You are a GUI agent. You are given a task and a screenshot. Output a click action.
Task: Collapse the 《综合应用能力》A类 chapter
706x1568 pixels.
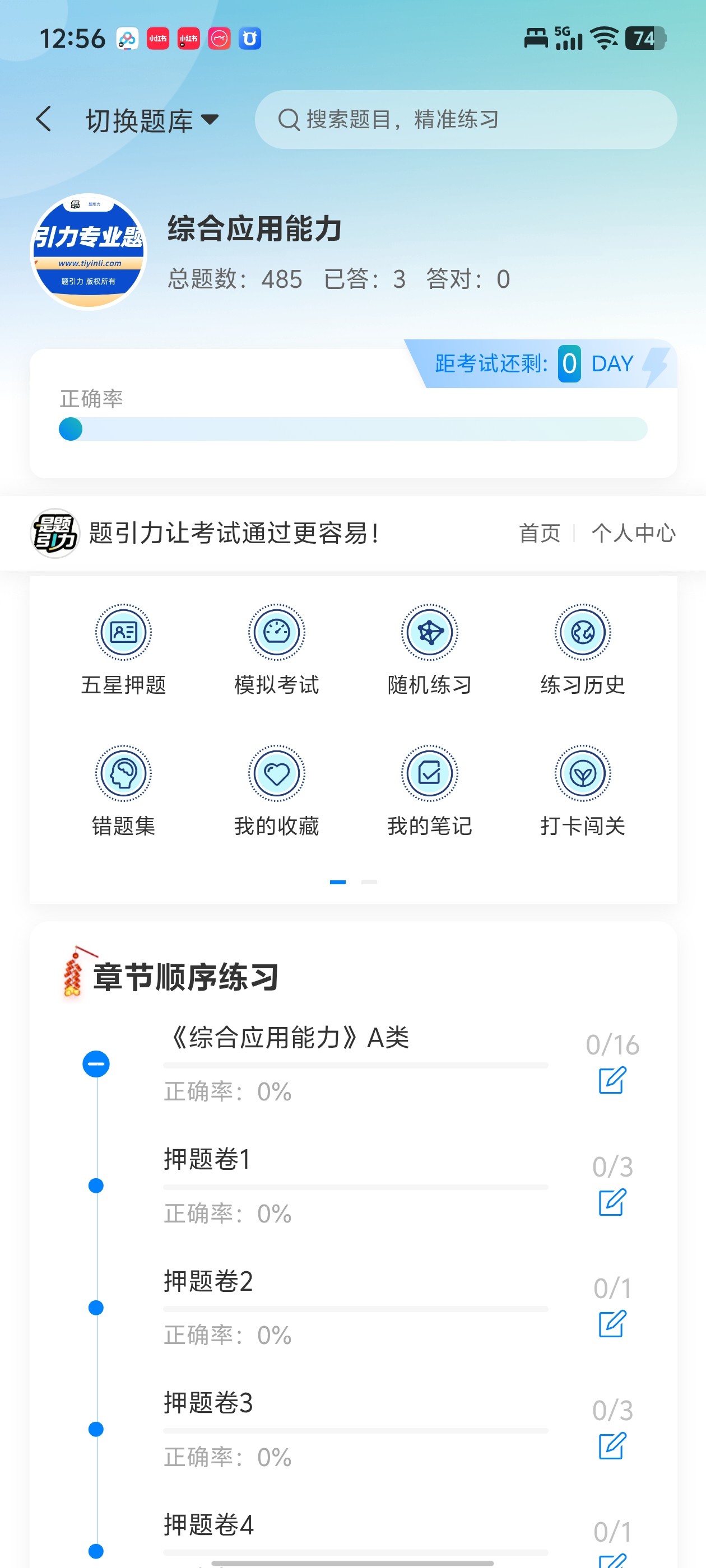pyautogui.click(x=96, y=1064)
